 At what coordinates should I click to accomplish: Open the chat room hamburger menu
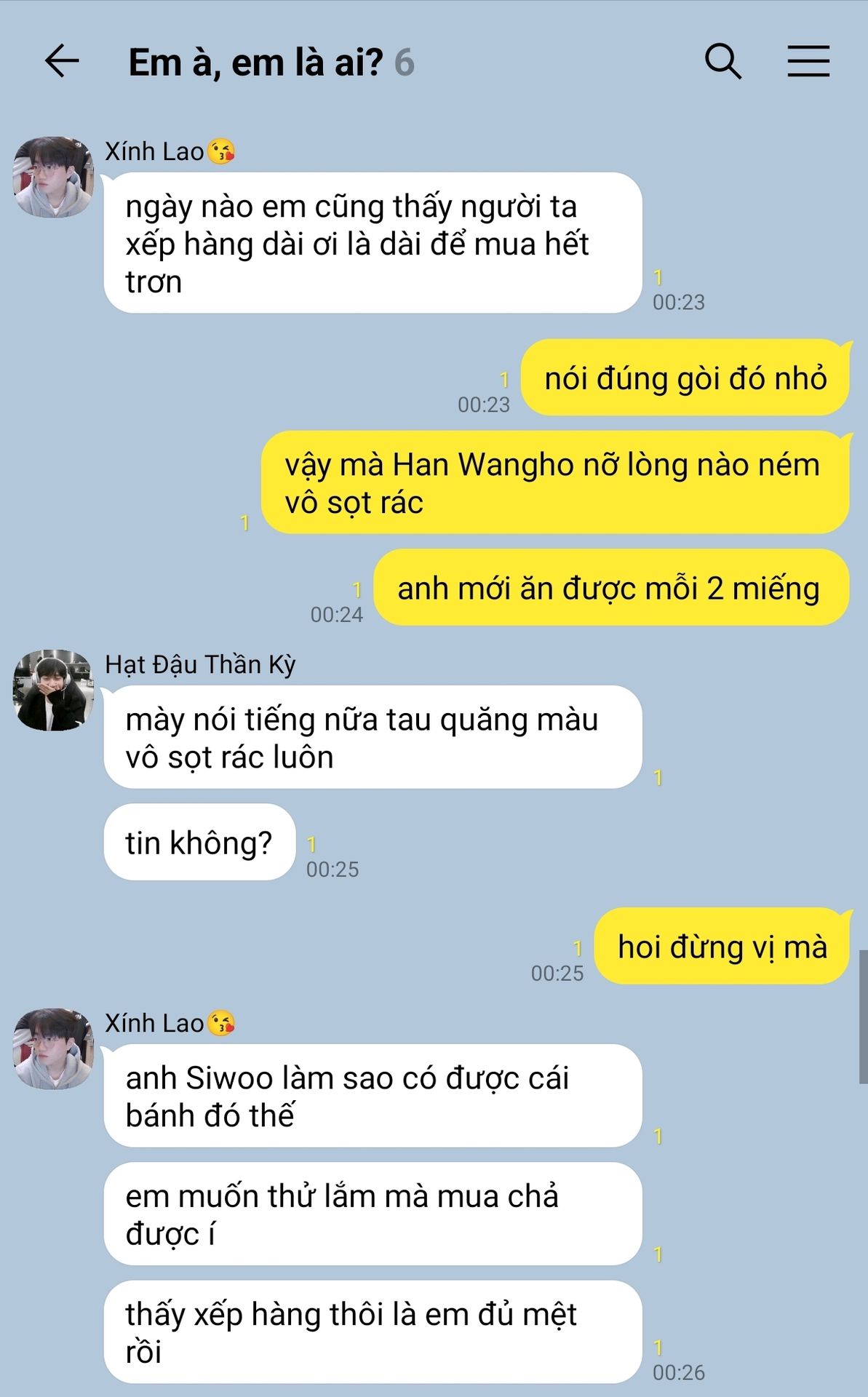click(x=808, y=61)
